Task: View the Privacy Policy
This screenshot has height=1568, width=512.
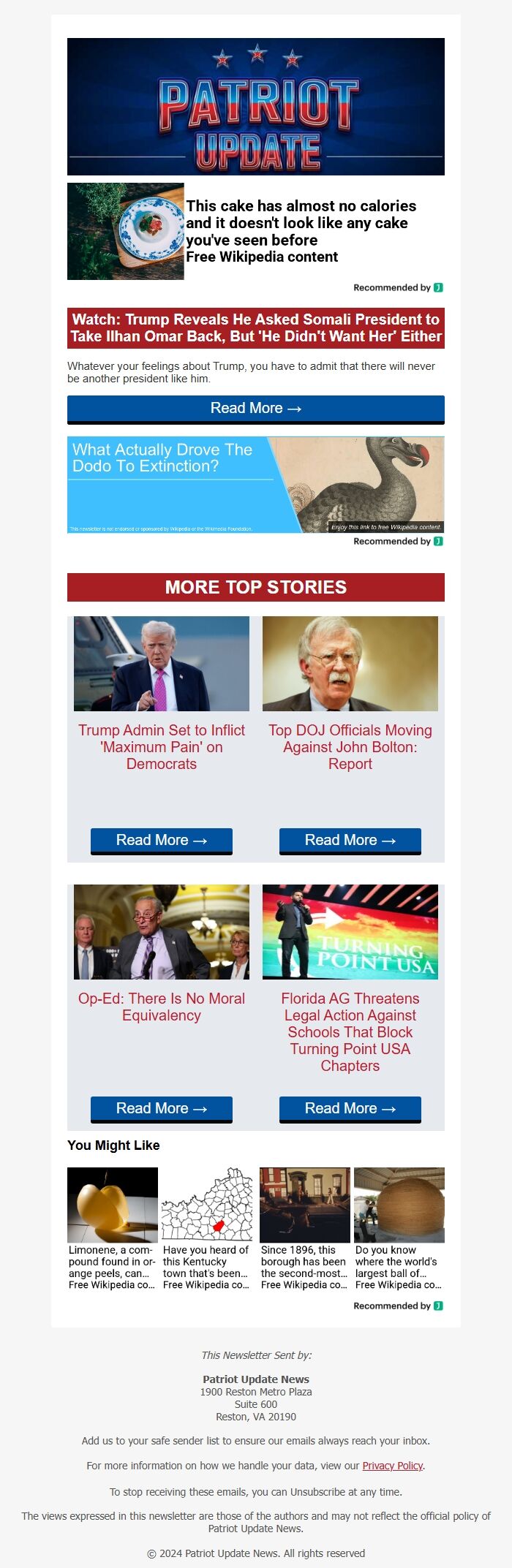Action: [x=393, y=1466]
